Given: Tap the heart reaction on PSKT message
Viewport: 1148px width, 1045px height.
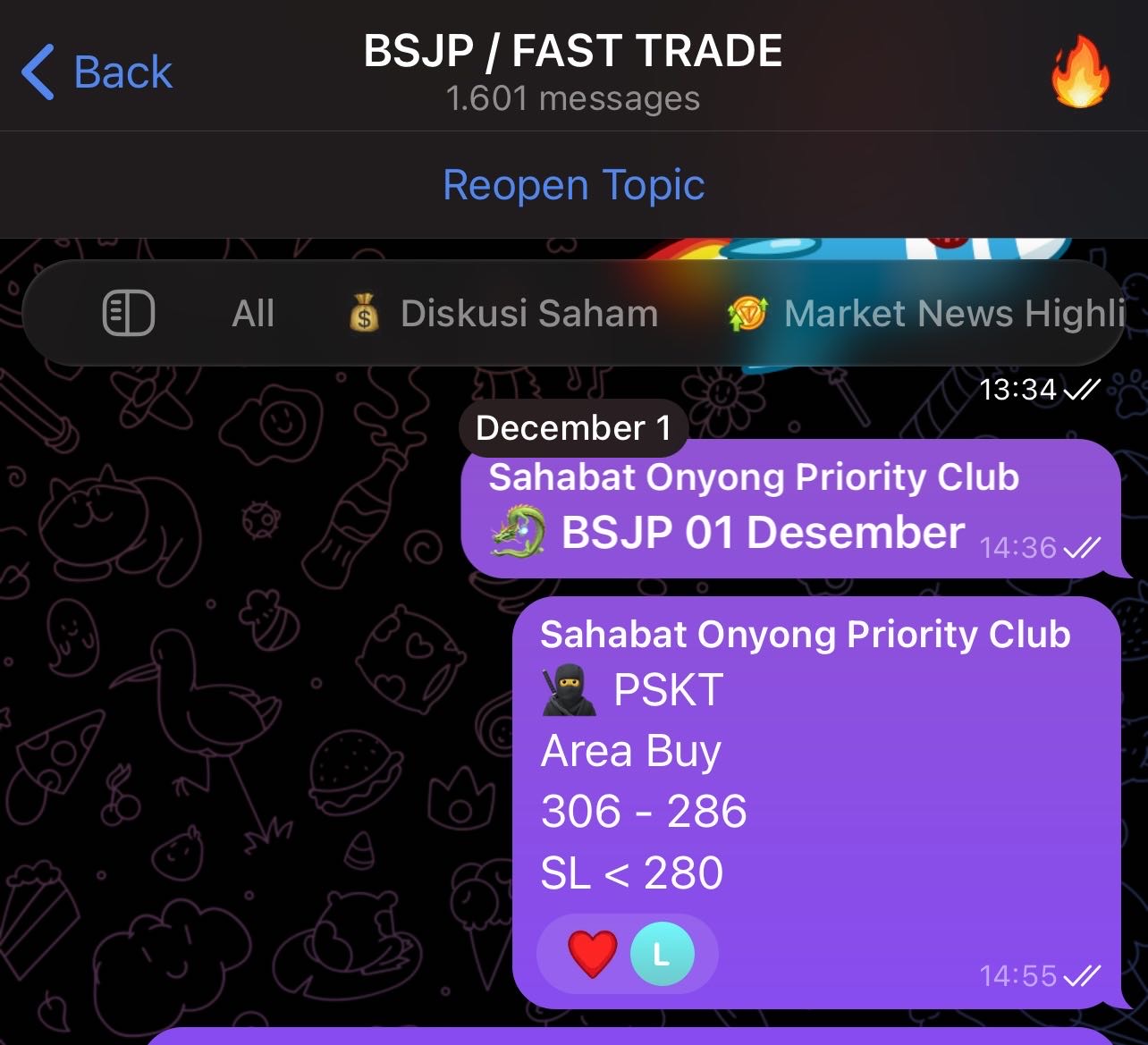Looking at the screenshot, I should [593, 954].
